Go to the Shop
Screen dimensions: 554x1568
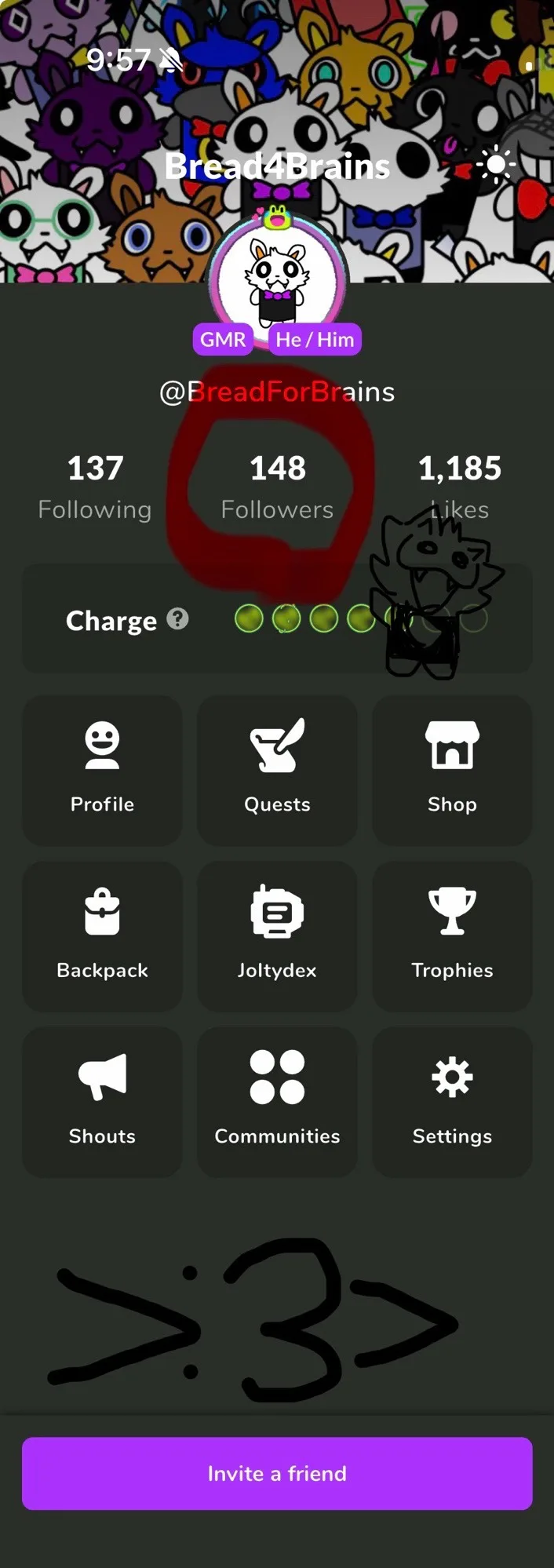click(452, 770)
